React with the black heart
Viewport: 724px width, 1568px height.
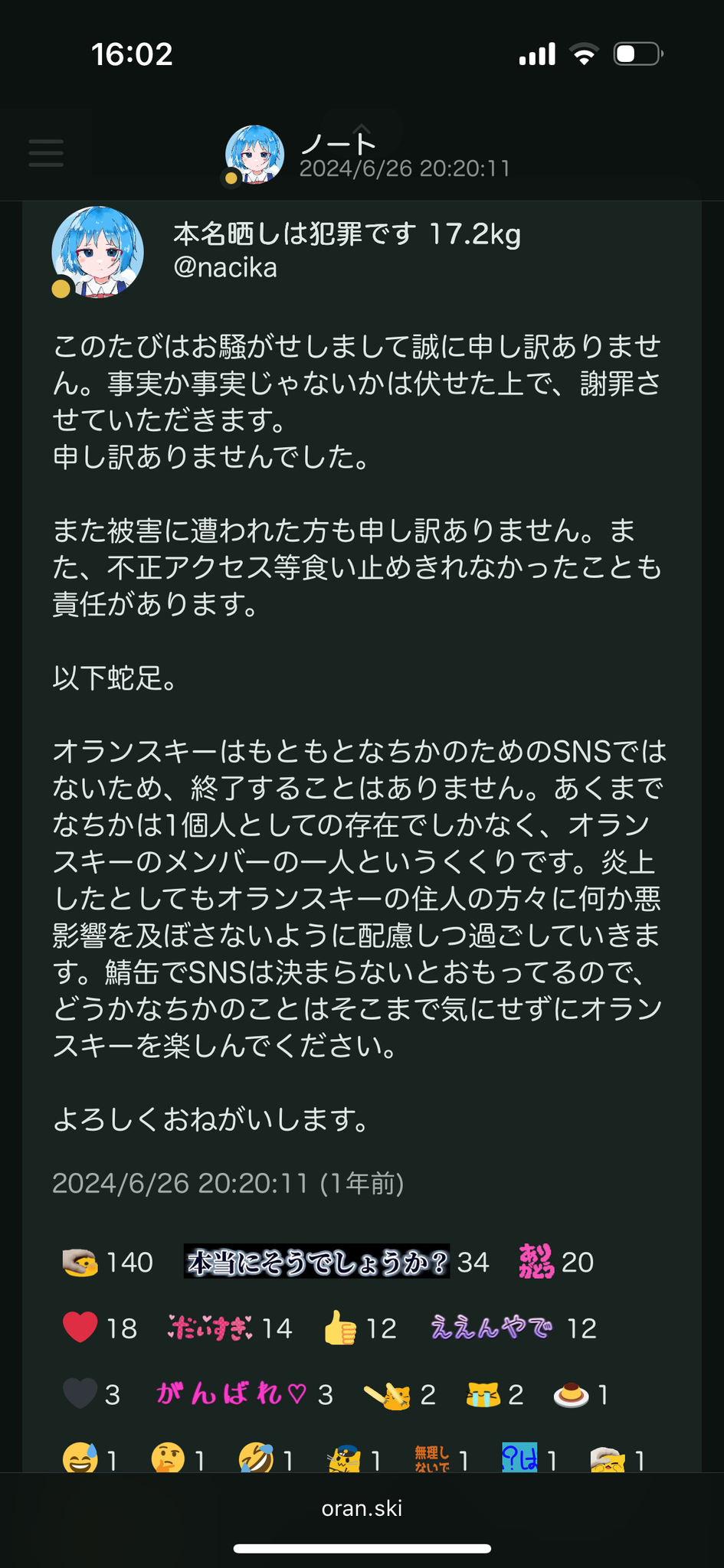point(91,1394)
